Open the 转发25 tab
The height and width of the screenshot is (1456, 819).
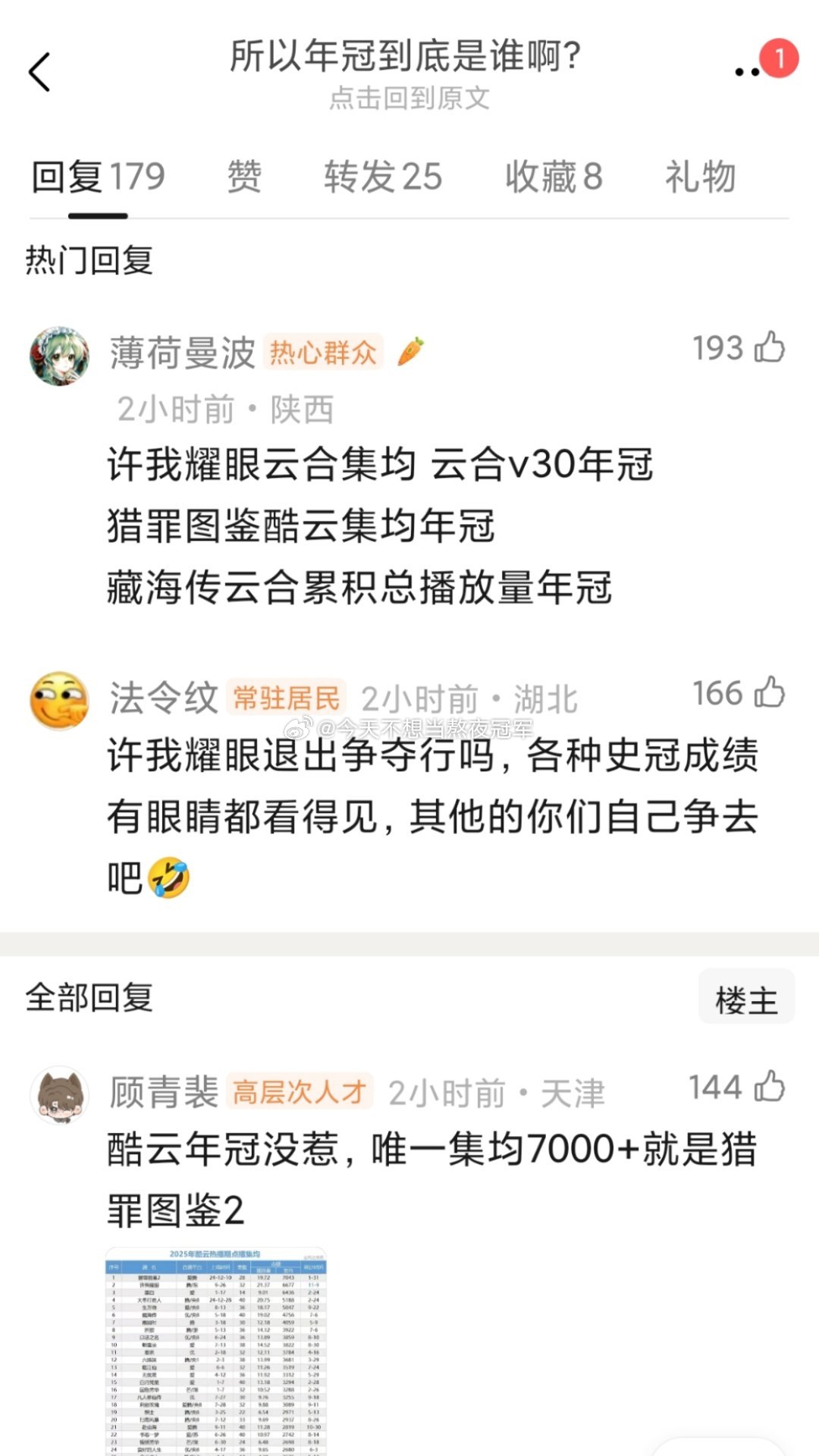click(x=382, y=177)
